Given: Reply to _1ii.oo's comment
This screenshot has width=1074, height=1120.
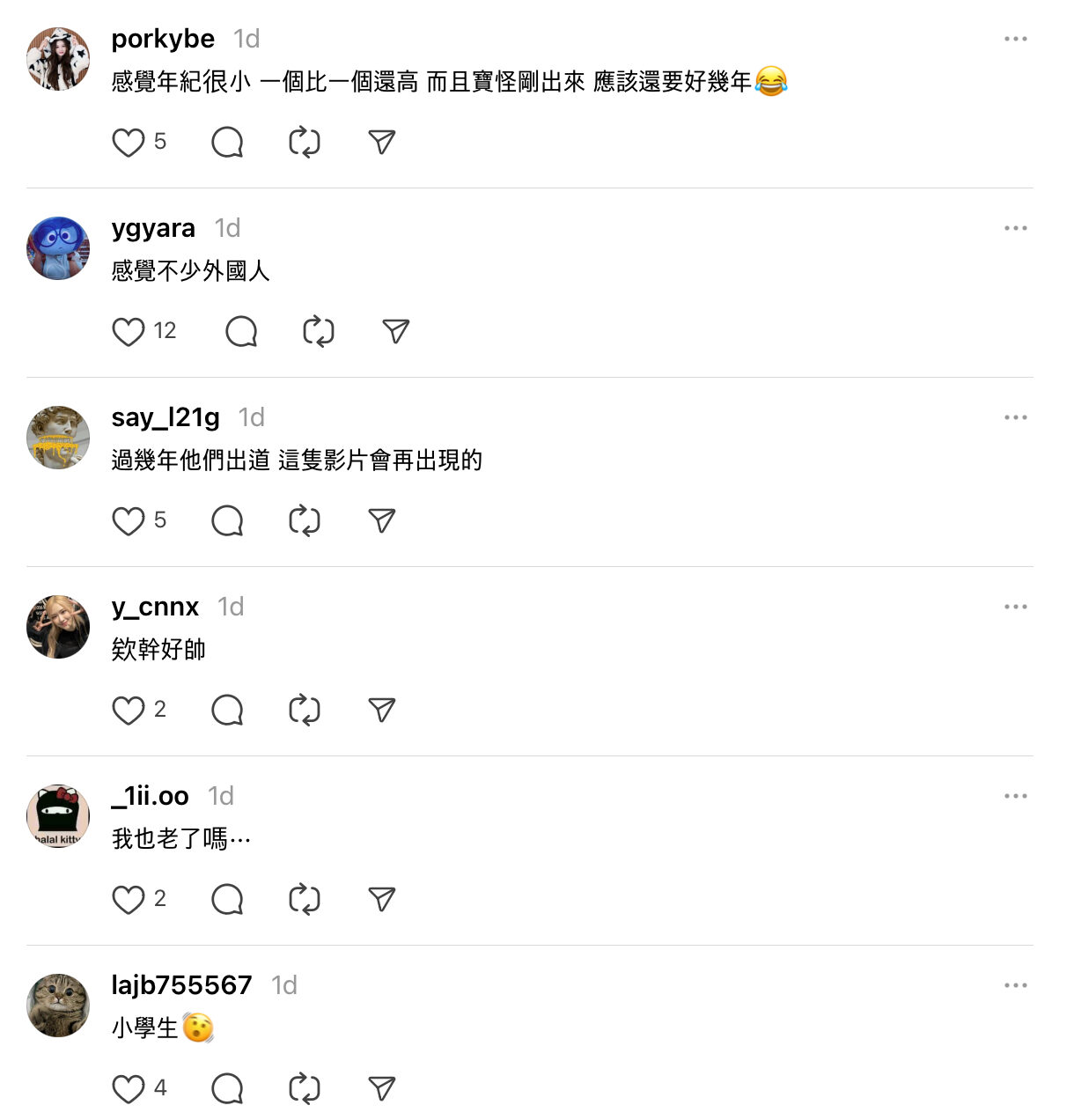Looking at the screenshot, I should click(x=227, y=899).
